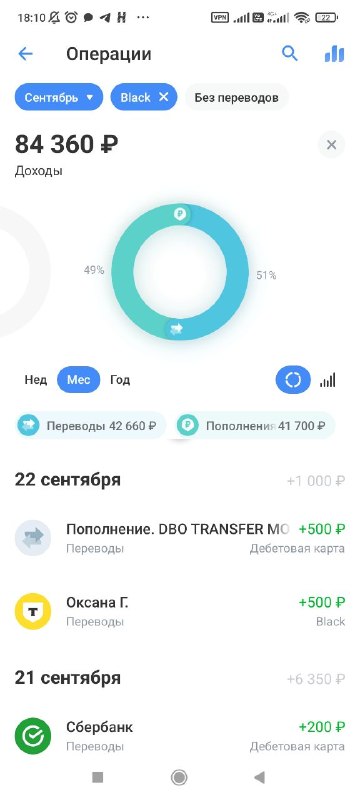This screenshot has height=800, width=360.
Task: Switch the period to Год
Action: tap(120, 380)
